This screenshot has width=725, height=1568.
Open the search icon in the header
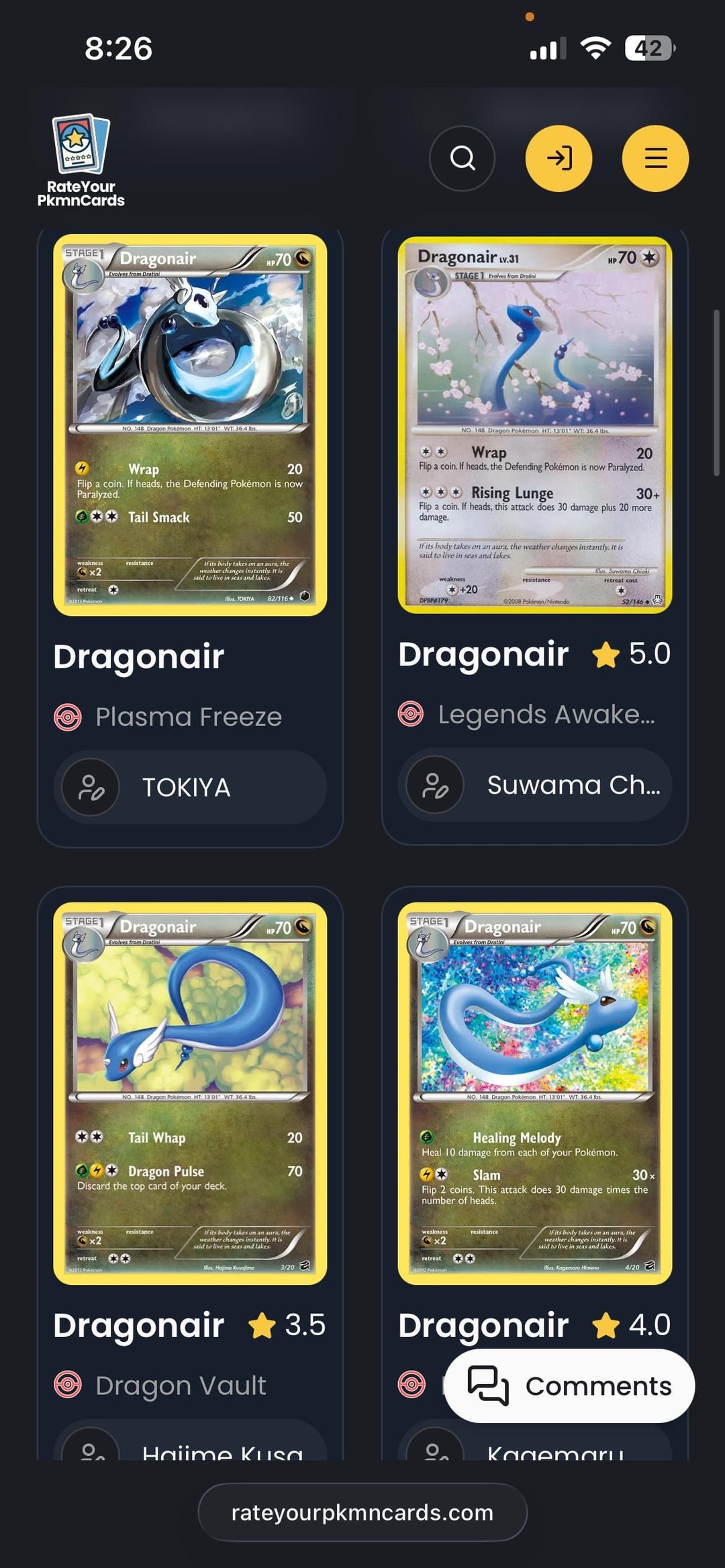pyautogui.click(x=462, y=158)
